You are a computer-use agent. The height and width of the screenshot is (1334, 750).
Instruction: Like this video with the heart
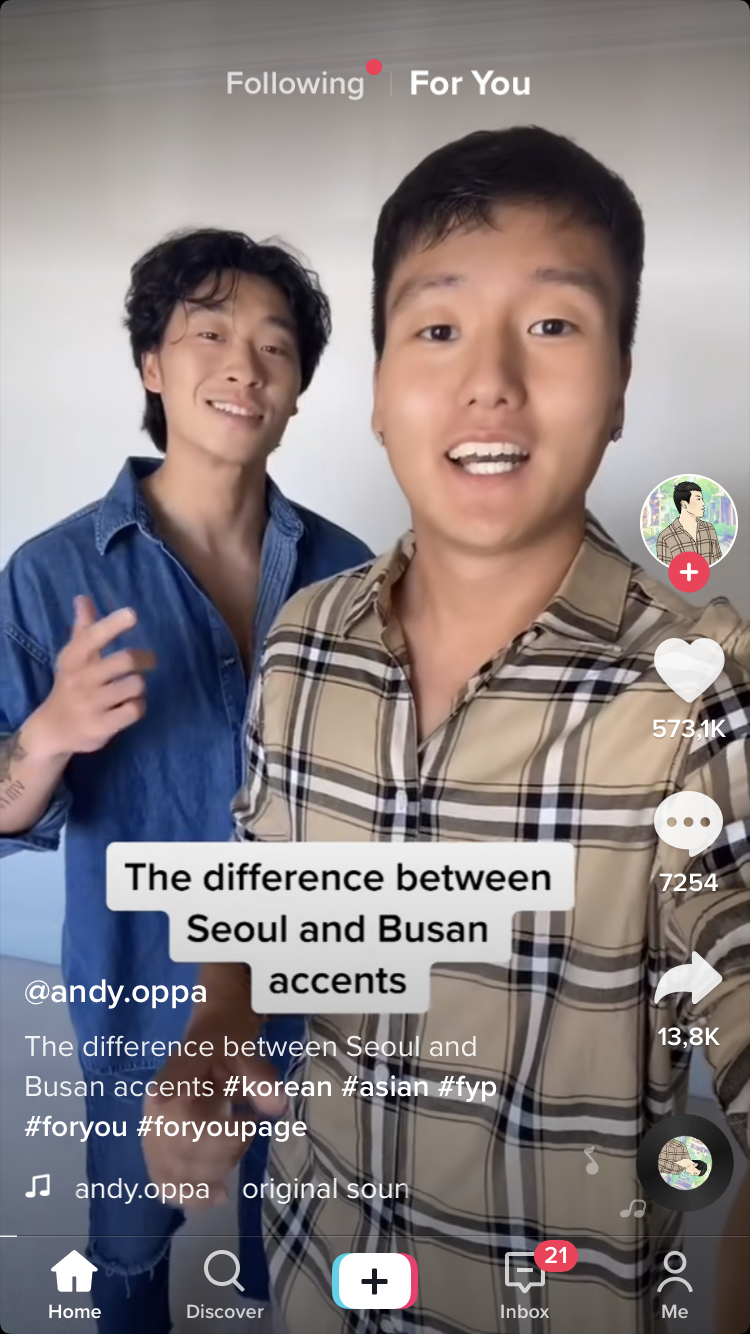coord(689,668)
